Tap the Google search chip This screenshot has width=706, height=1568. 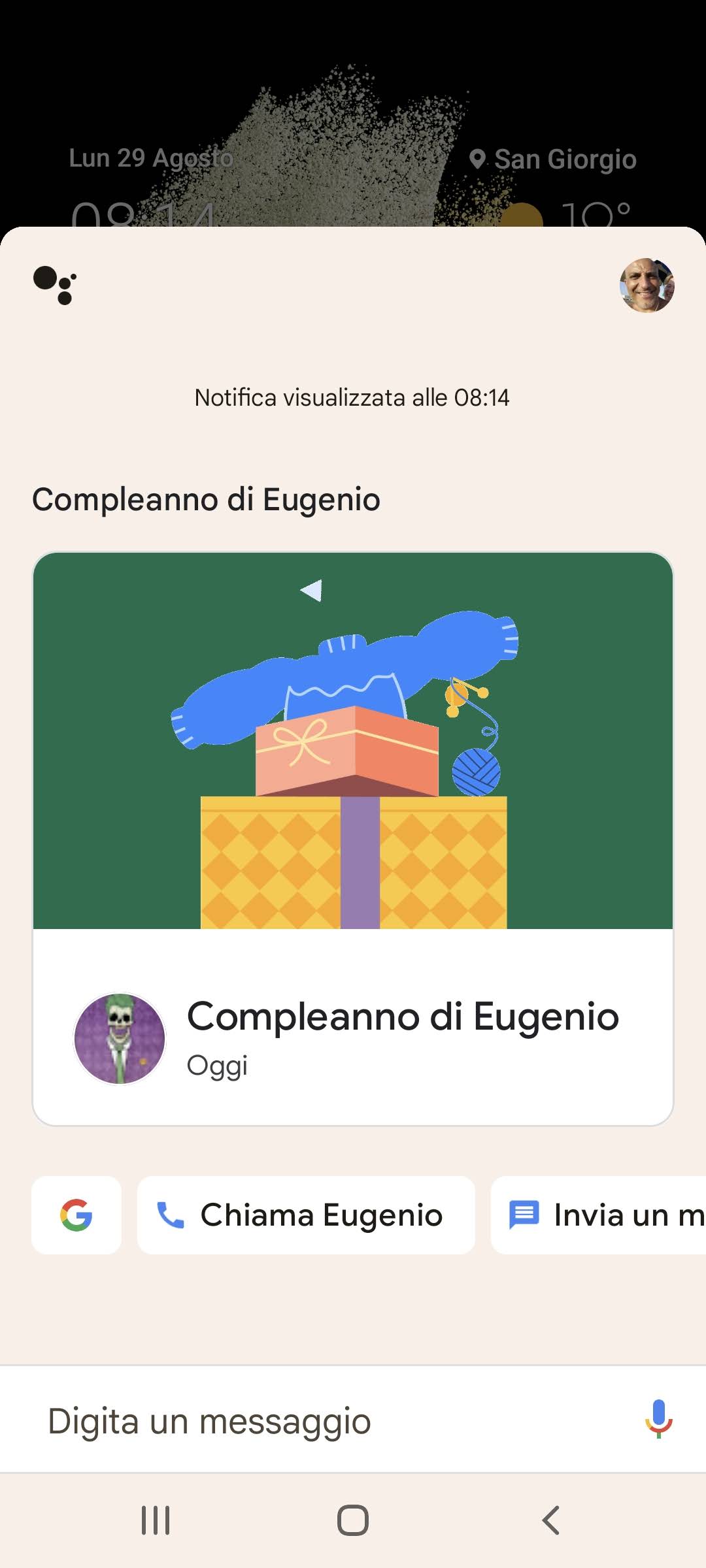pos(76,1215)
